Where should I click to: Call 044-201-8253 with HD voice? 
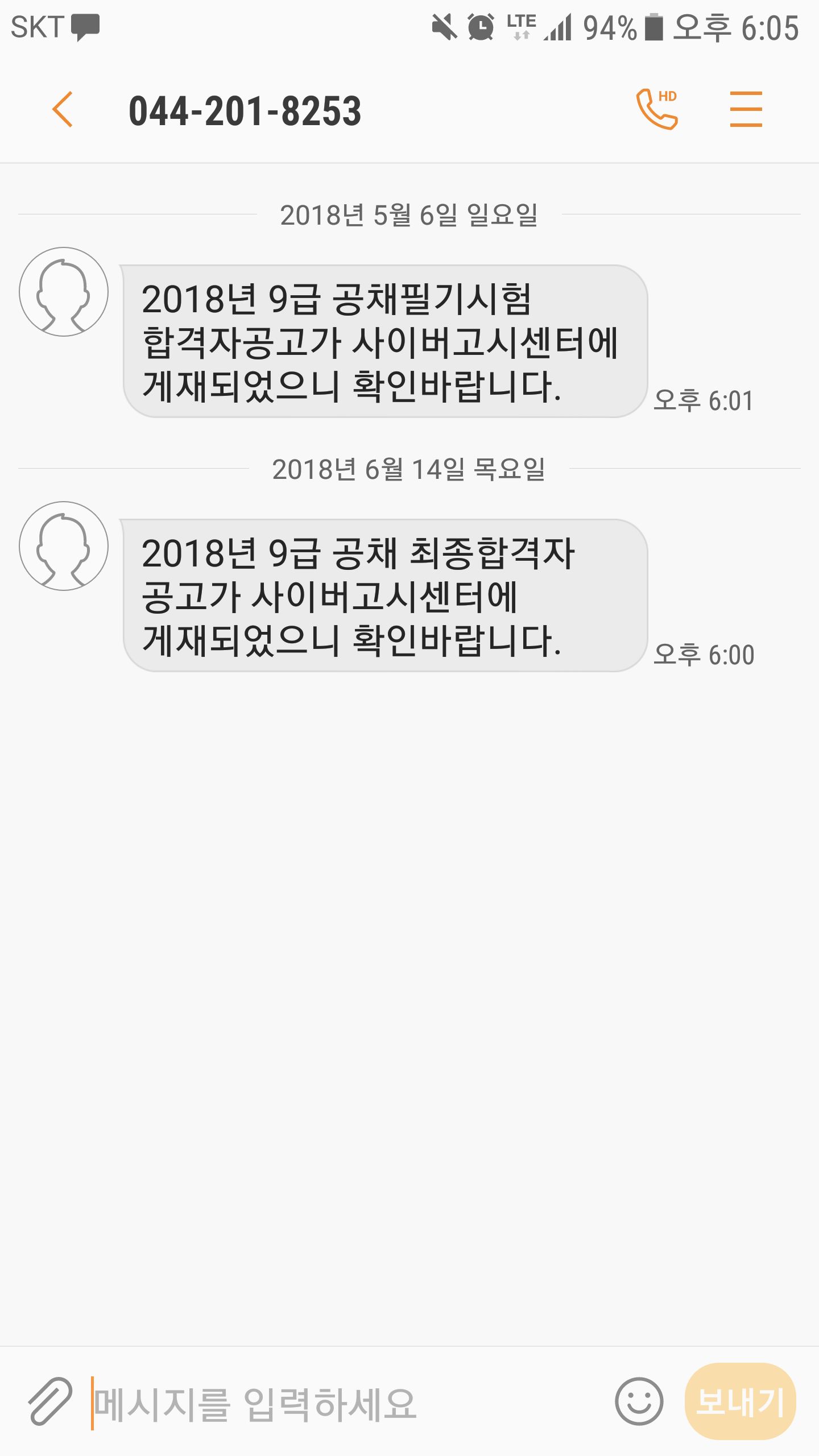(657, 109)
